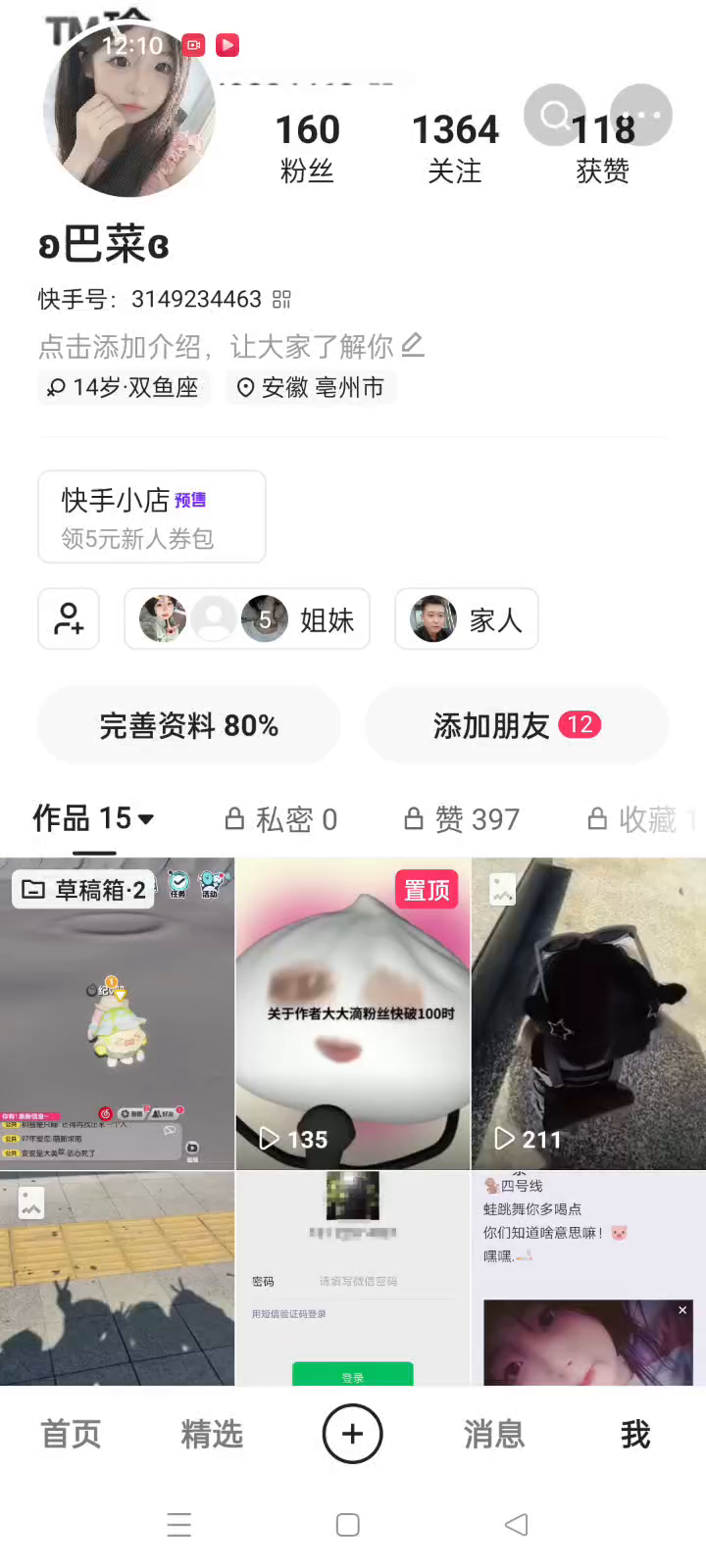Image resolution: width=706 pixels, height=1568 pixels.
Task: Open the 快手小店 coupon card
Action: (152, 516)
